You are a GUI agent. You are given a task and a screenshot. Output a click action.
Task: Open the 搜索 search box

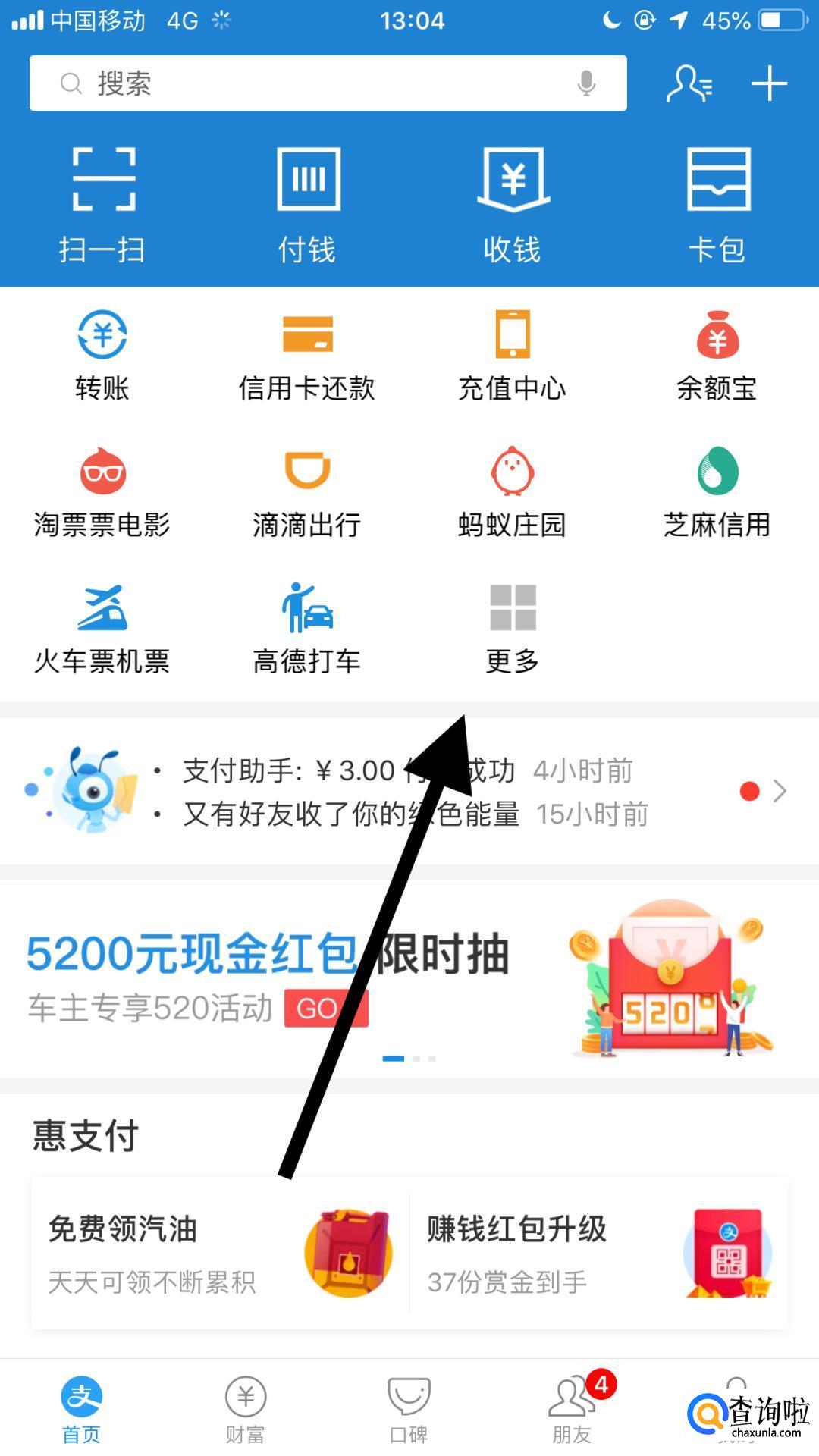tap(328, 83)
